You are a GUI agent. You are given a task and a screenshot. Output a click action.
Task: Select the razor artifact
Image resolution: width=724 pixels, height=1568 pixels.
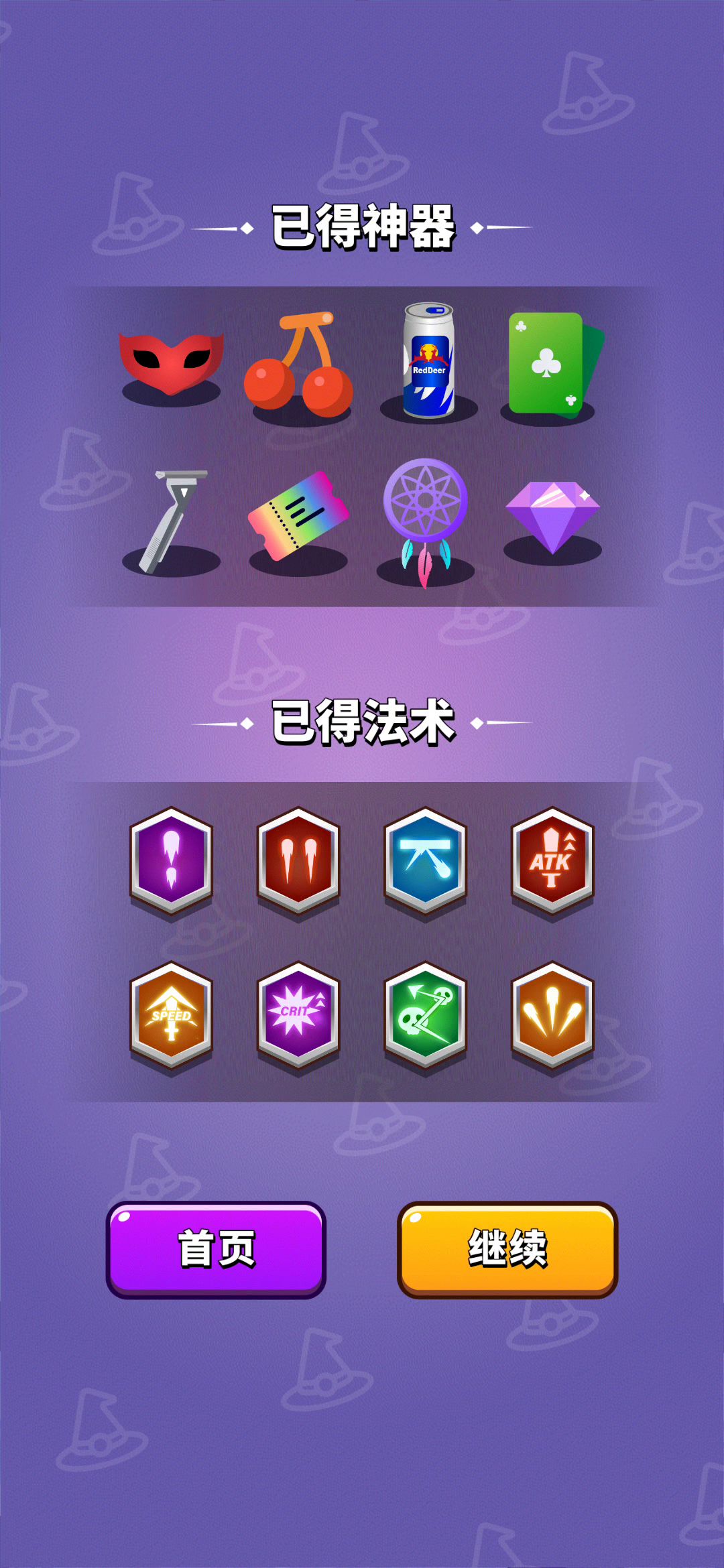[x=172, y=521]
